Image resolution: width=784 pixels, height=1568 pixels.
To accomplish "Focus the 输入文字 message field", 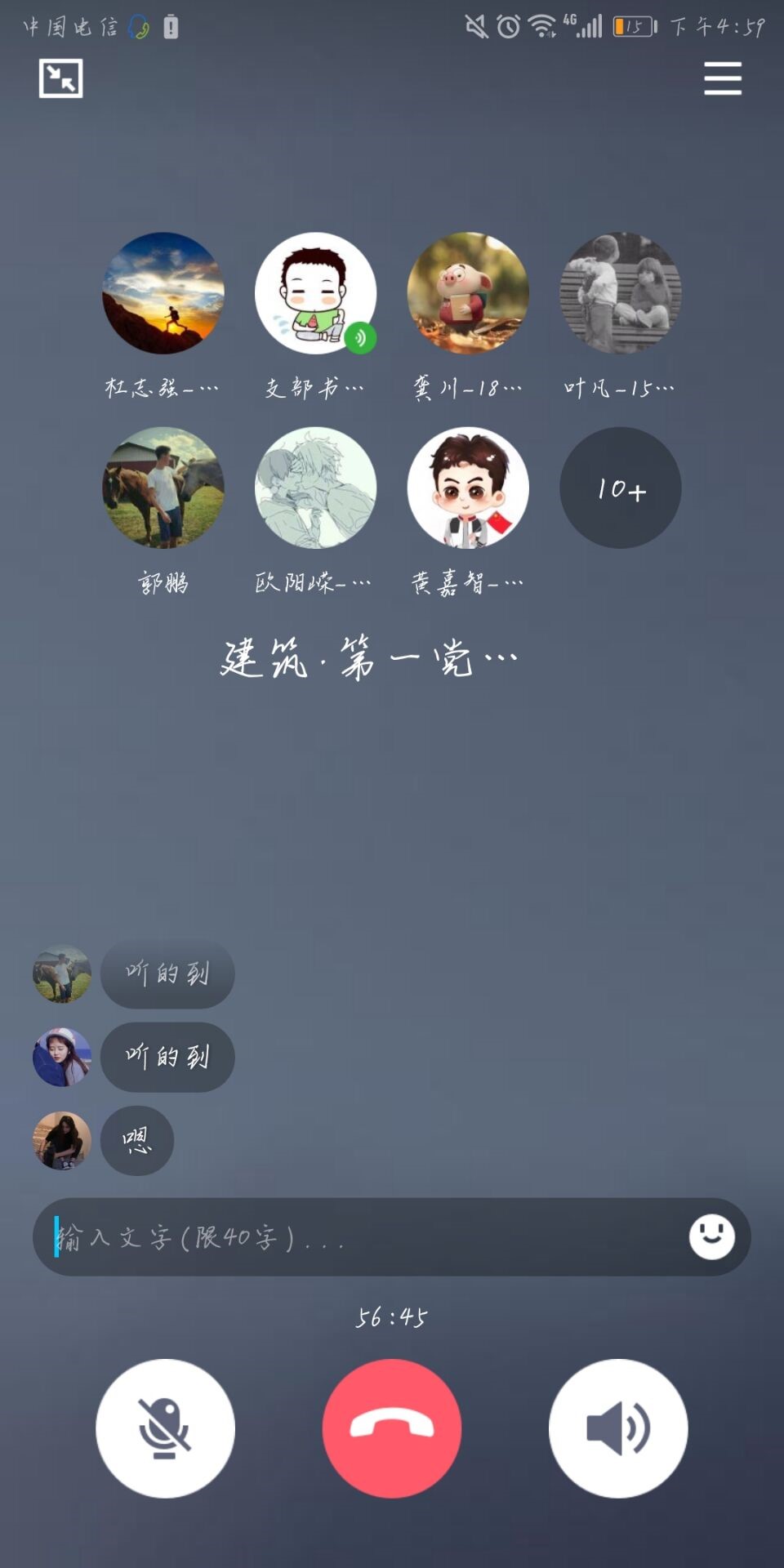I will (359, 1237).
